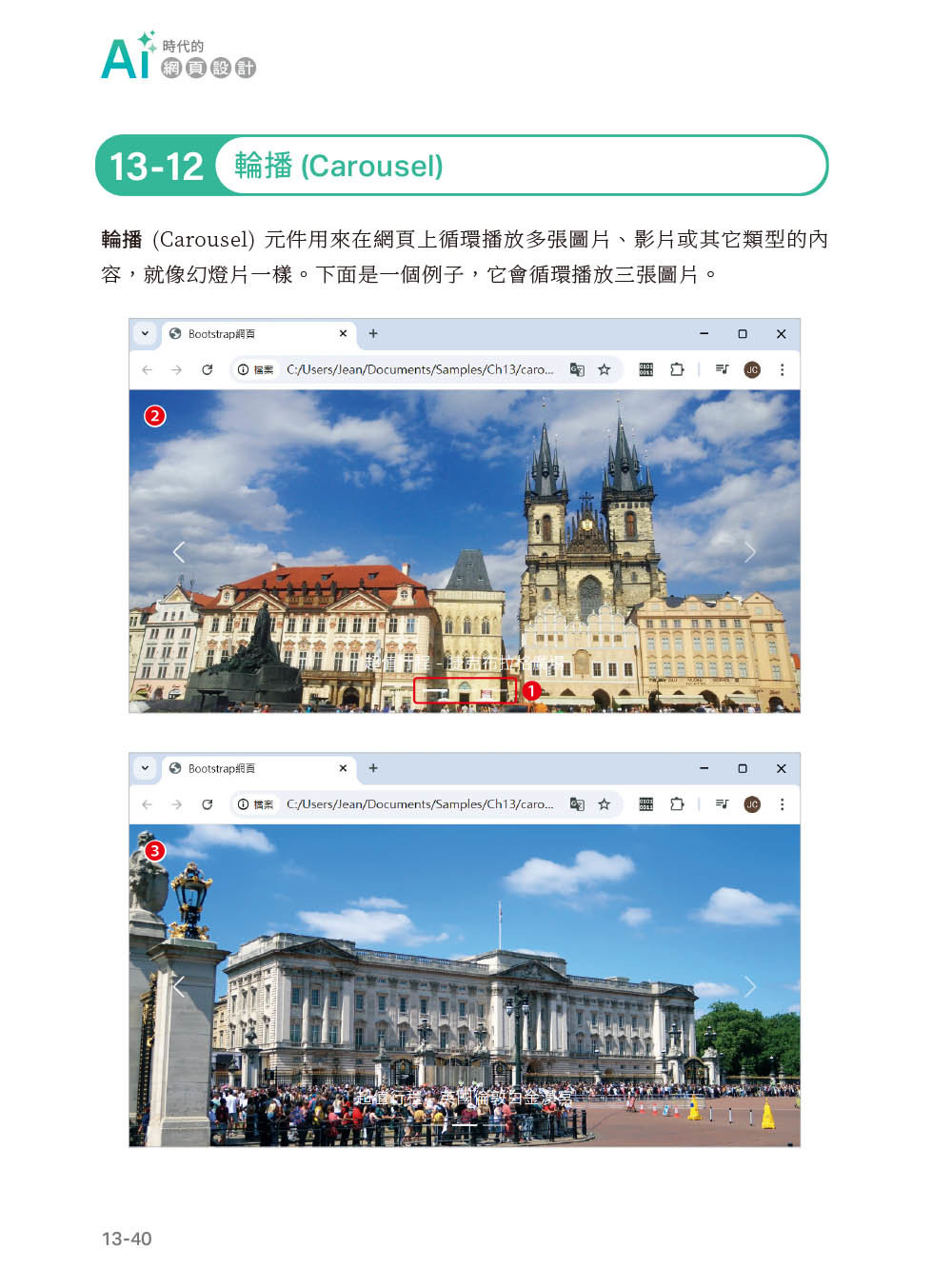Open the tab search dropdown chevron
The image size is (952, 1288).
(x=145, y=334)
